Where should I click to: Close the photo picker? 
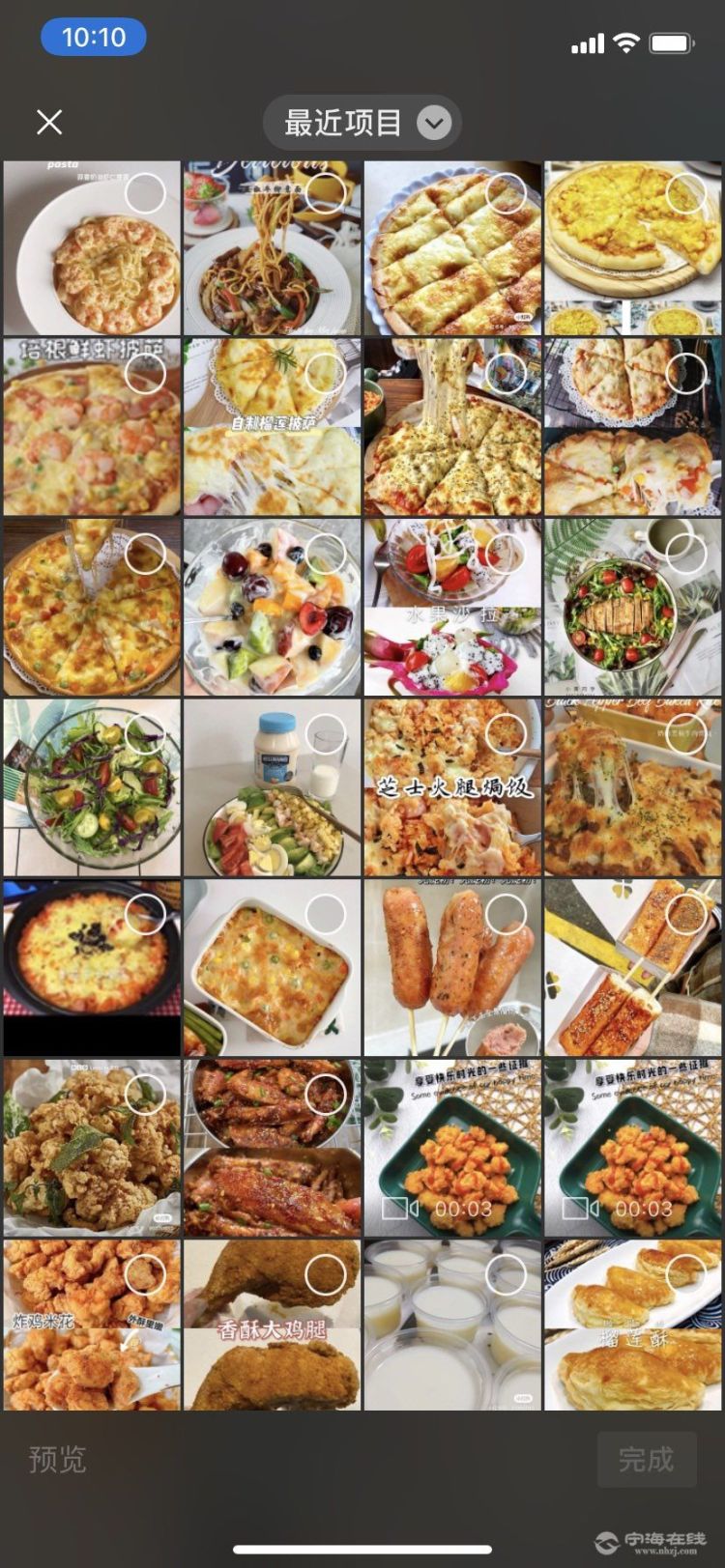[x=49, y=122]
